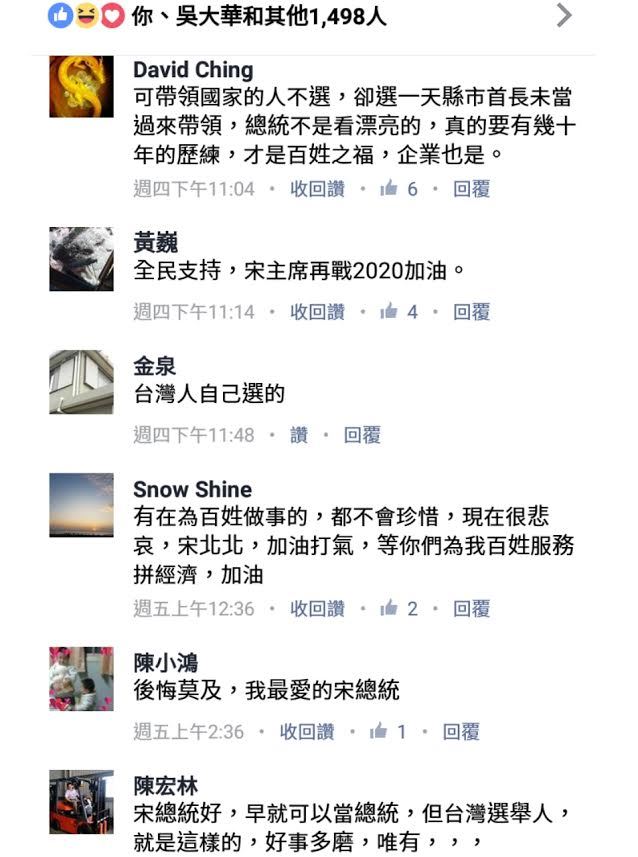Reply to 黃巍's comment
Viewport: 638px width, 857px height.
(471, 312)
